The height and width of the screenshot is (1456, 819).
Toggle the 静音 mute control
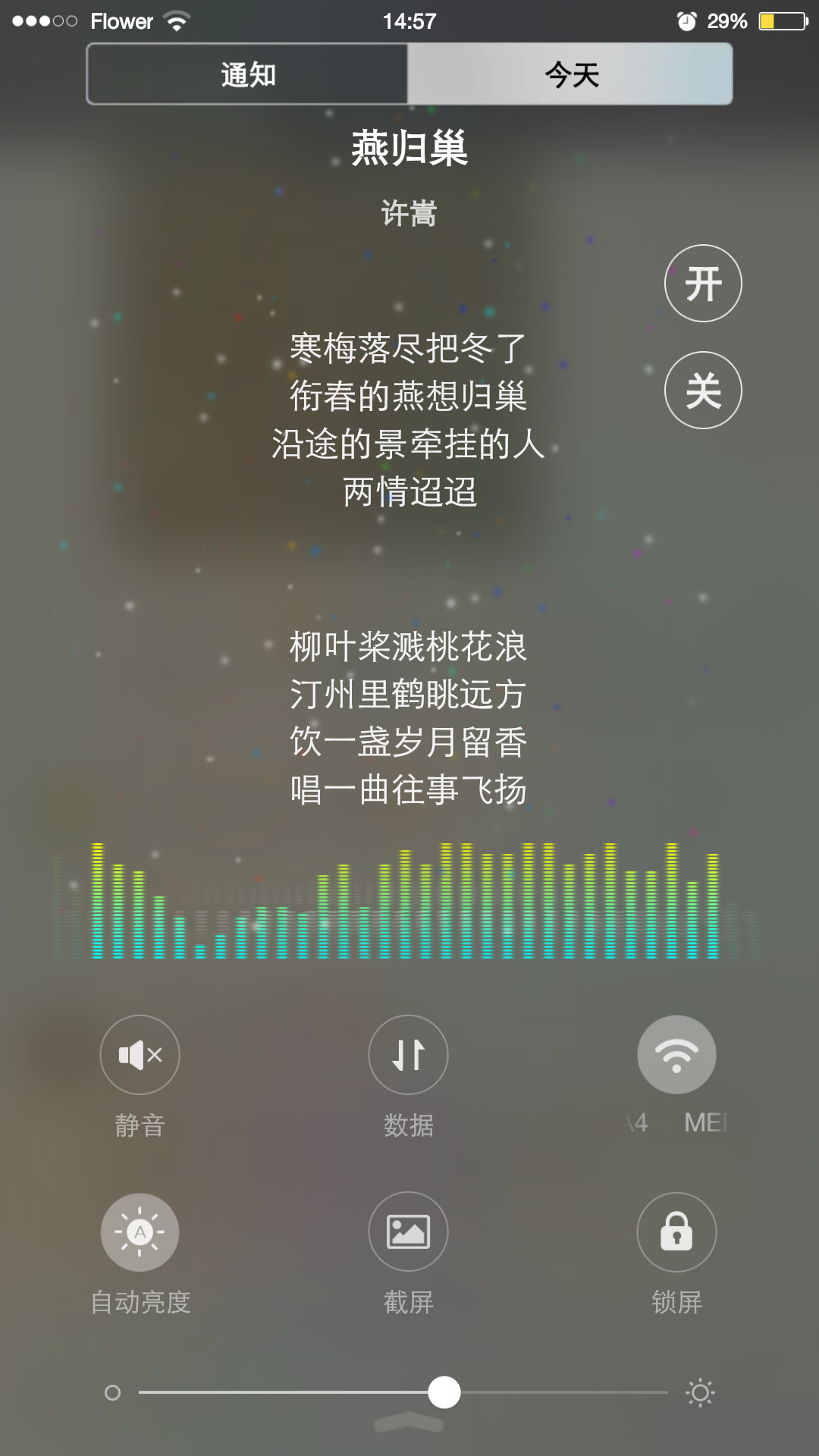point(140,1055)
